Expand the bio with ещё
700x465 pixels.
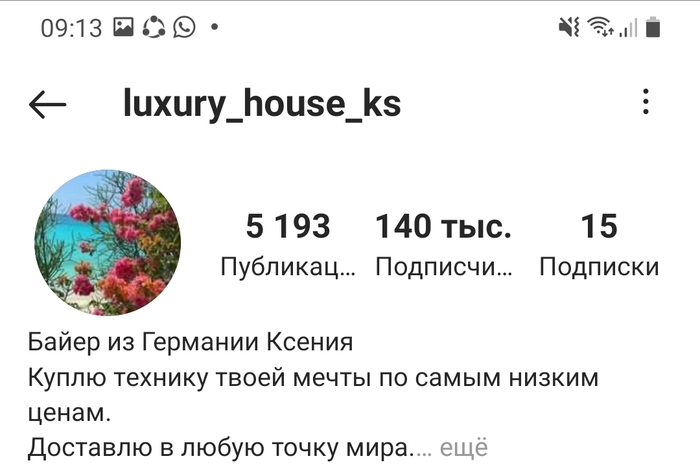(x=463, y=446)
